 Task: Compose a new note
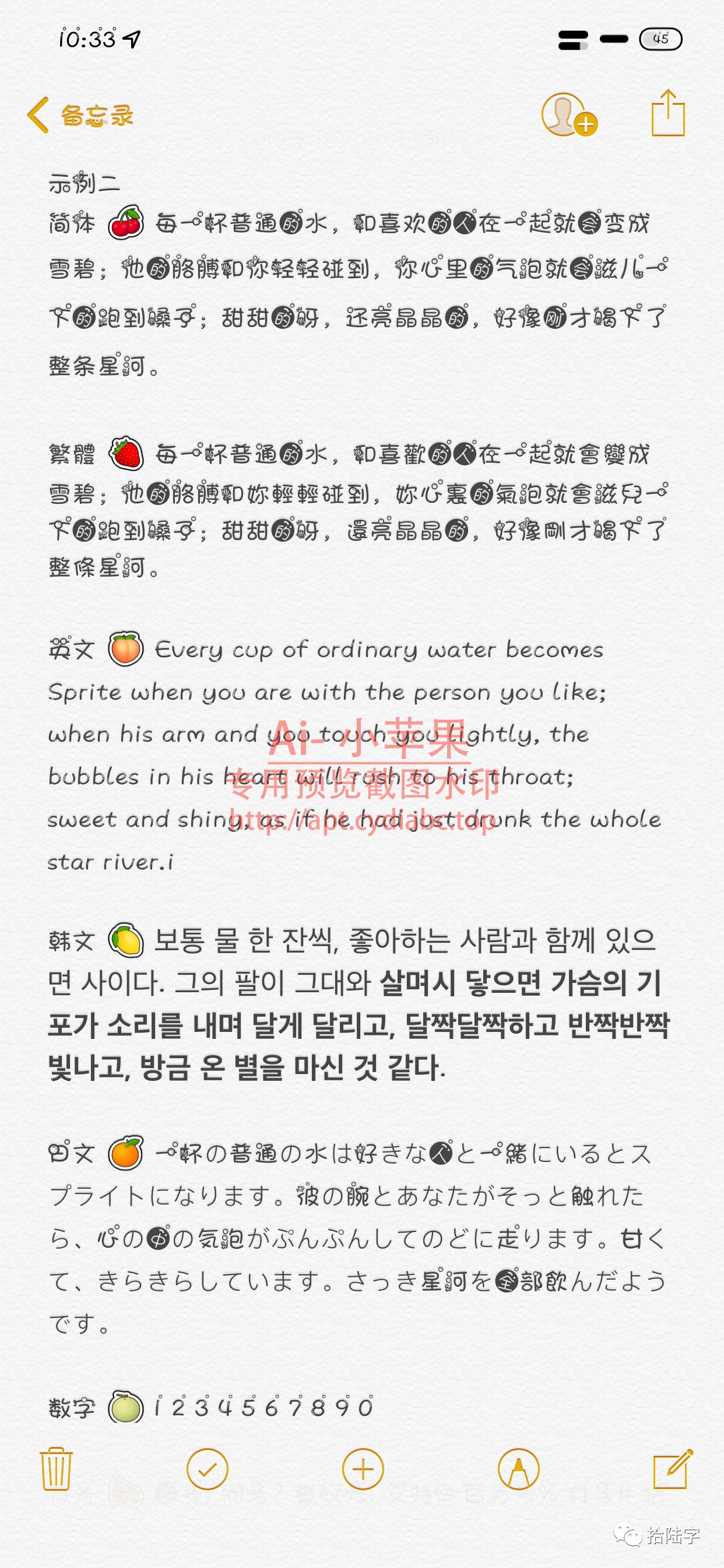672,1469
